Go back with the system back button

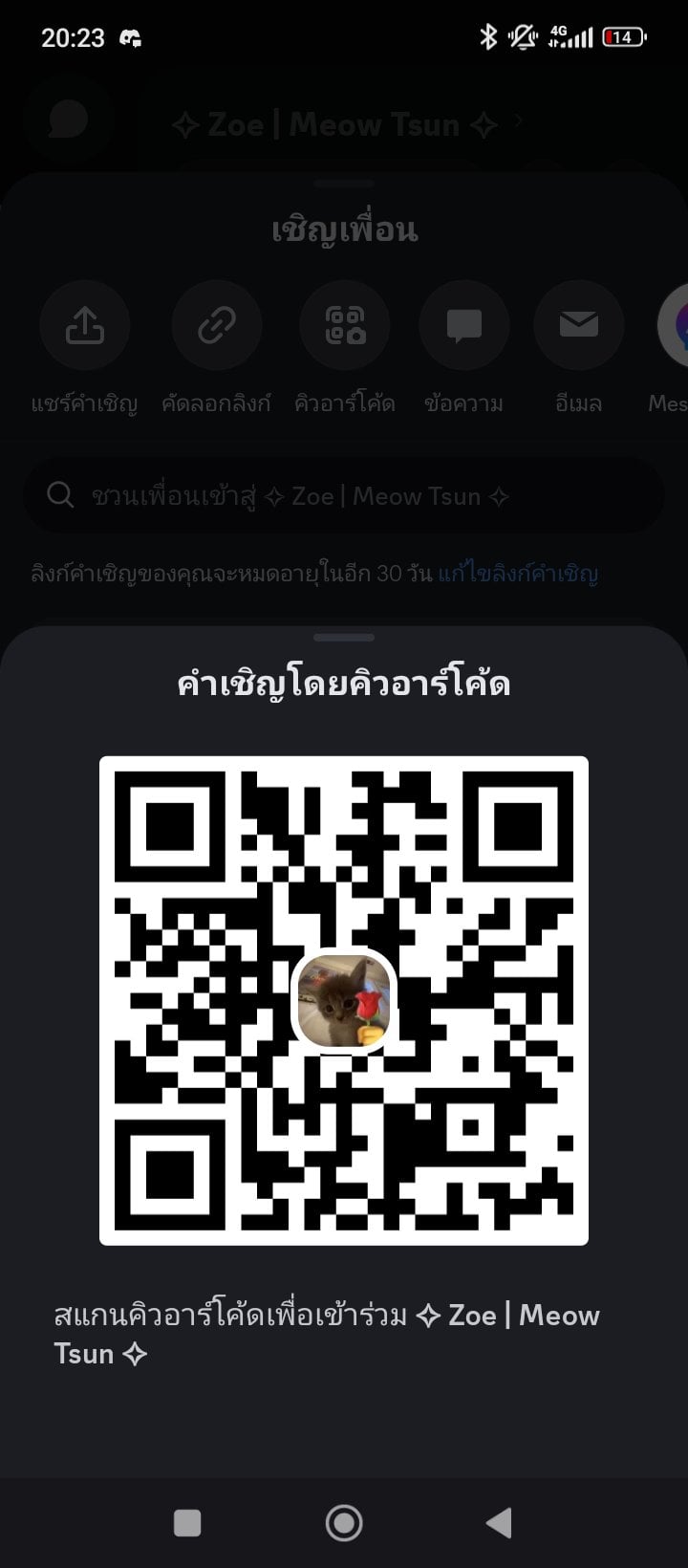pos(499,1523)
